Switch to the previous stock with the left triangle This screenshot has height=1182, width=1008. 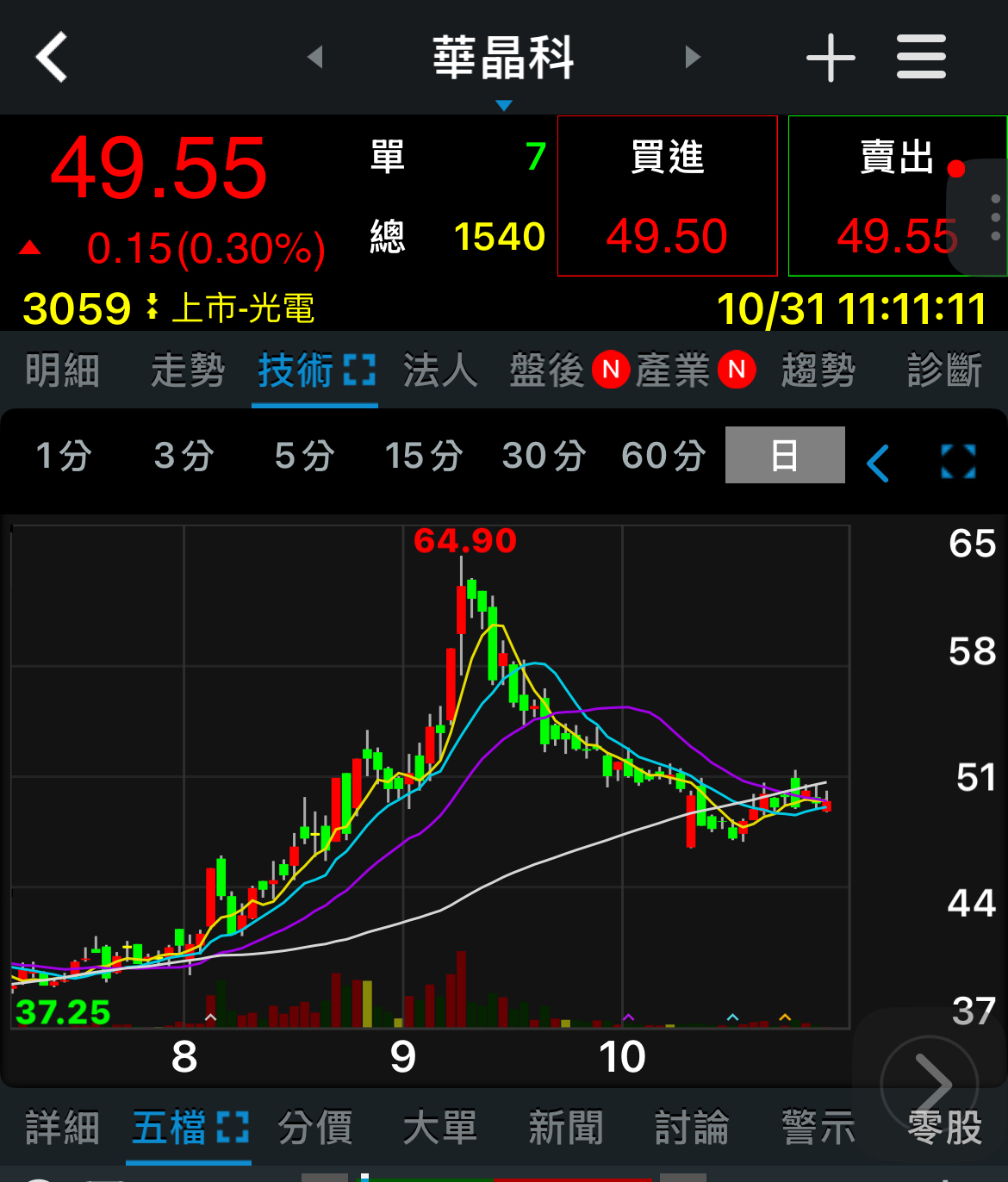pyautogui.click(x=315, y=57)
